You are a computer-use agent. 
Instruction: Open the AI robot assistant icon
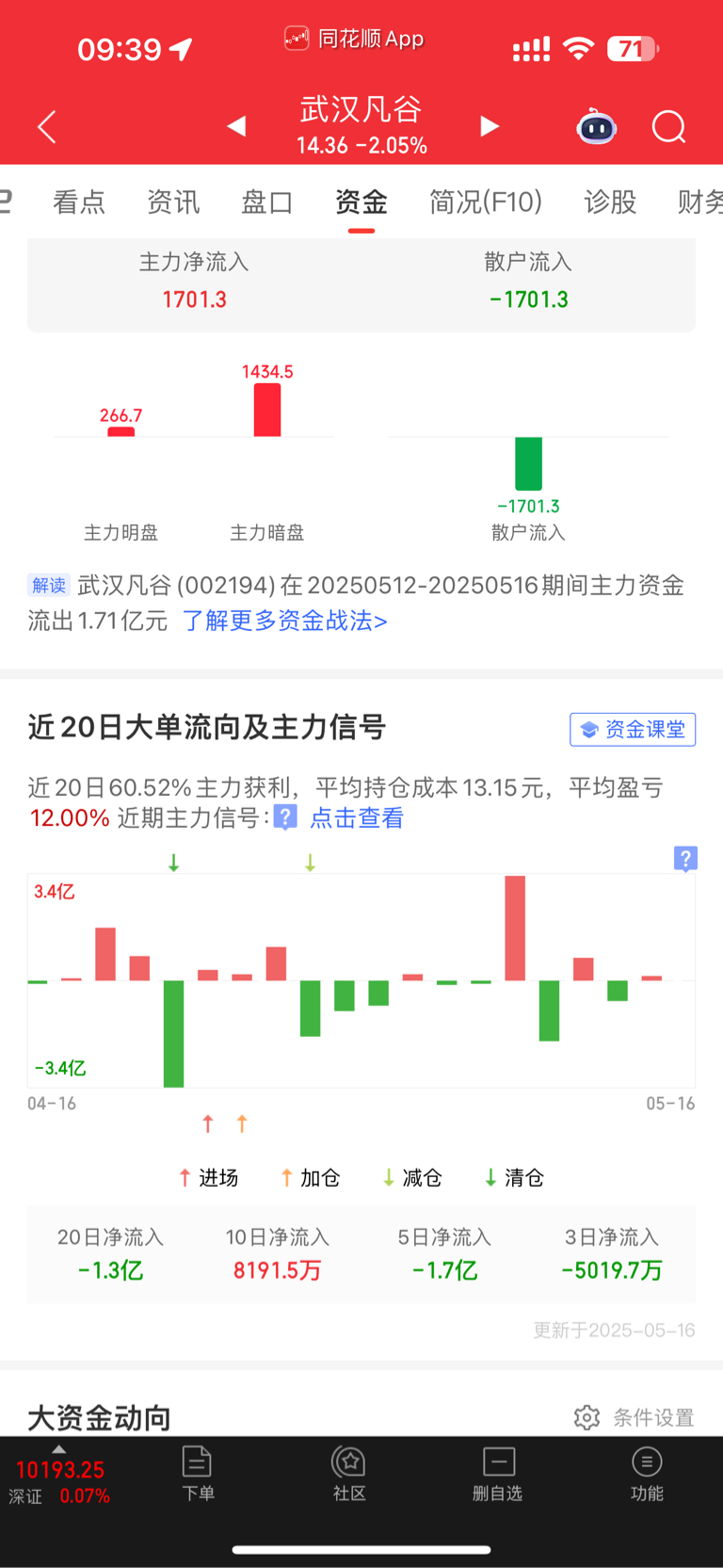click(596, 126)
